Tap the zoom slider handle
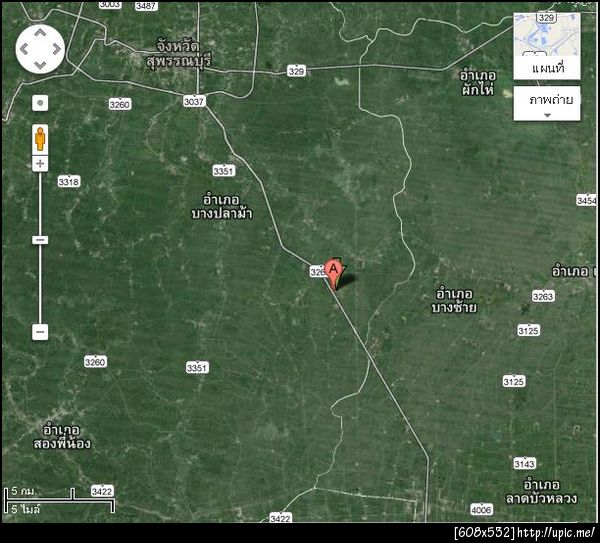The width and height of the screenshot is (600, 543). tap(40, 240)
